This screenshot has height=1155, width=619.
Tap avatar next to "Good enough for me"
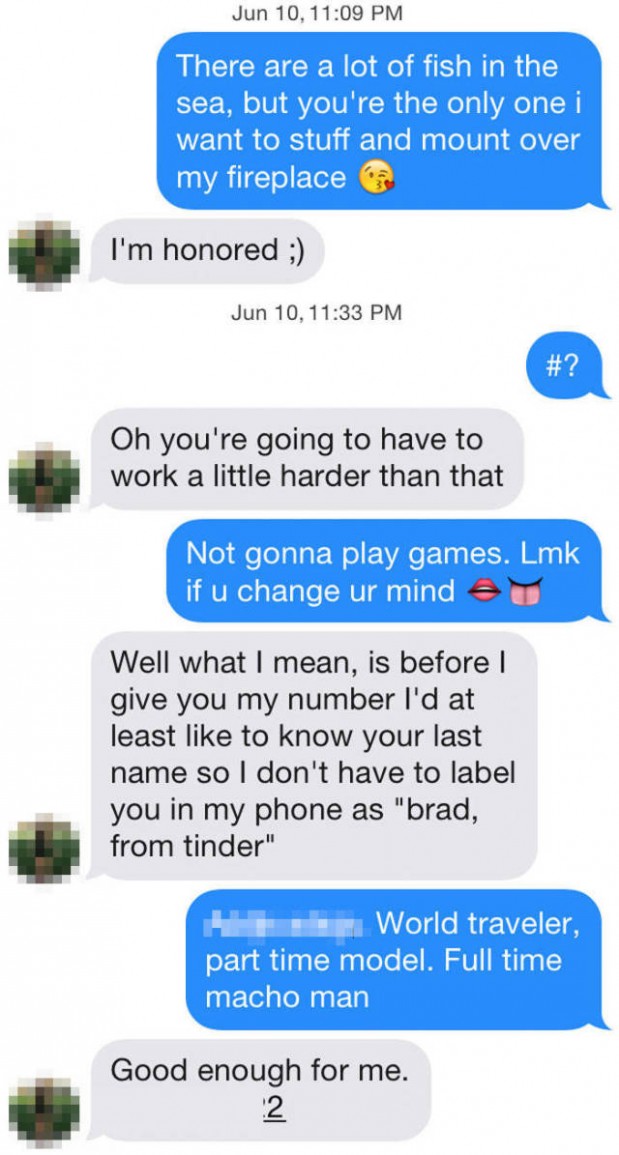[45, 1108]
